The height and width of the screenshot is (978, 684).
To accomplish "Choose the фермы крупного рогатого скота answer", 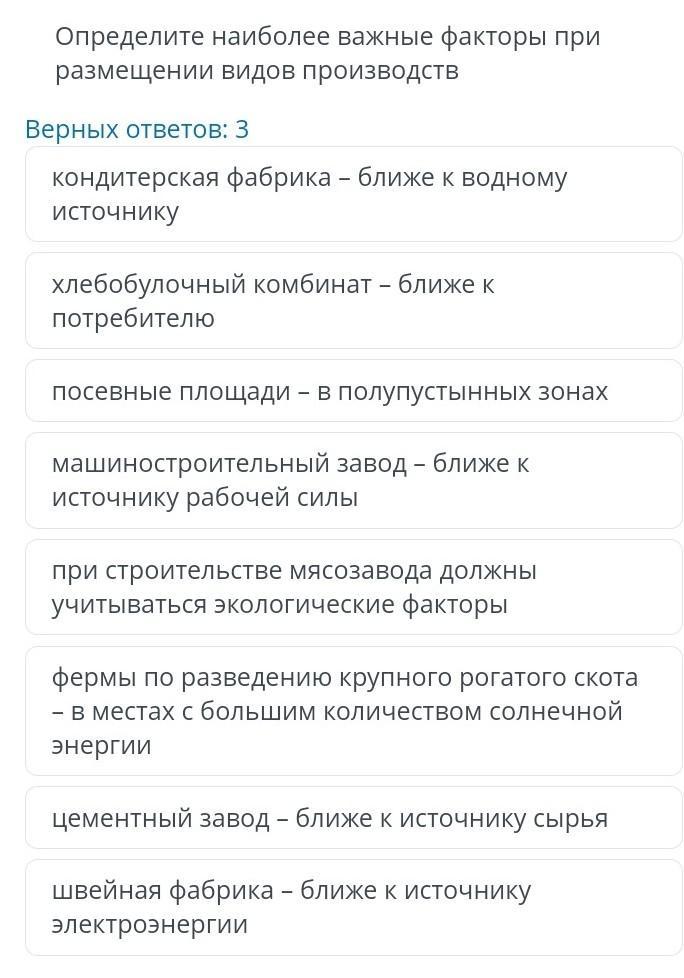I will click(x=353, y=711).
